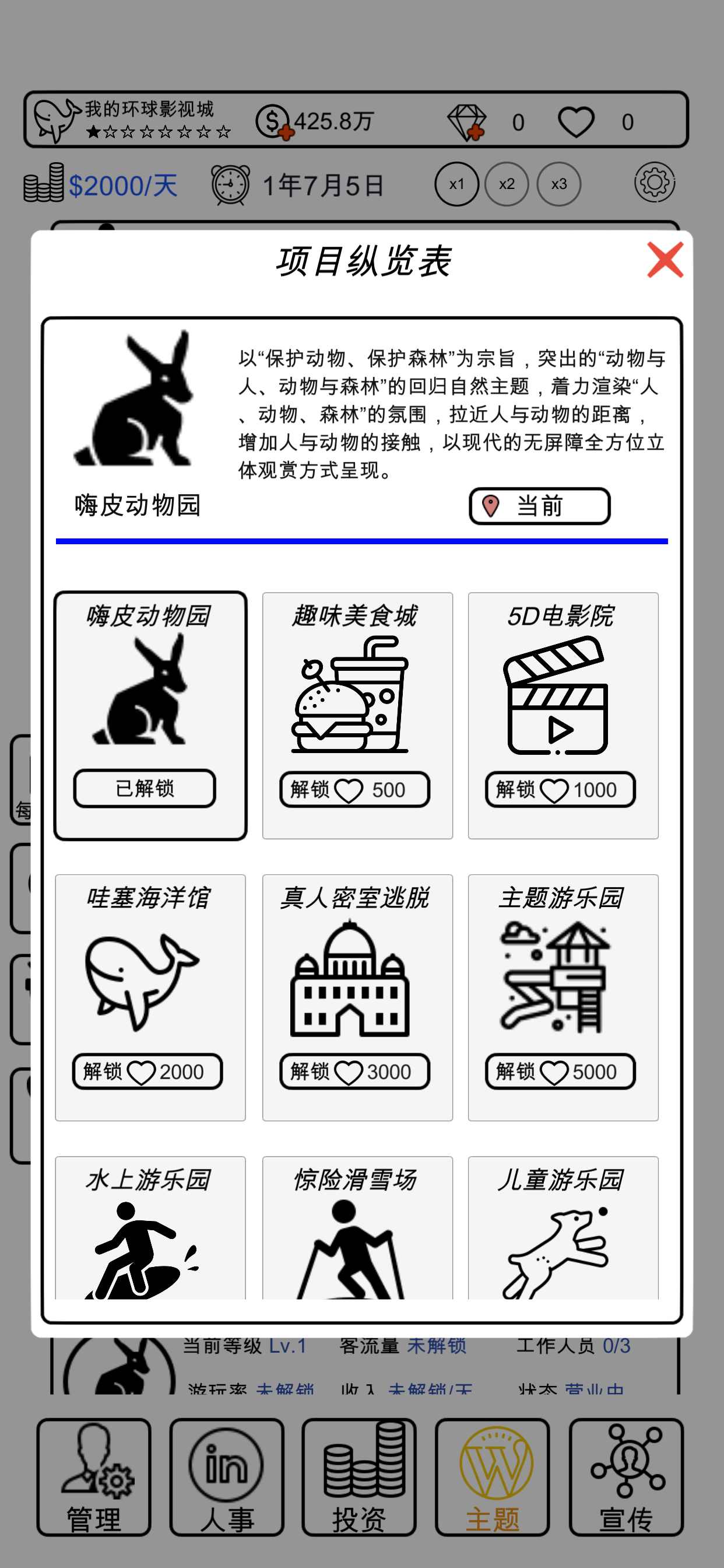This screenshot has height=1568, width=724.
Task: Click the plus icon on the diamond counter
Action: click(x=476, y=131)
